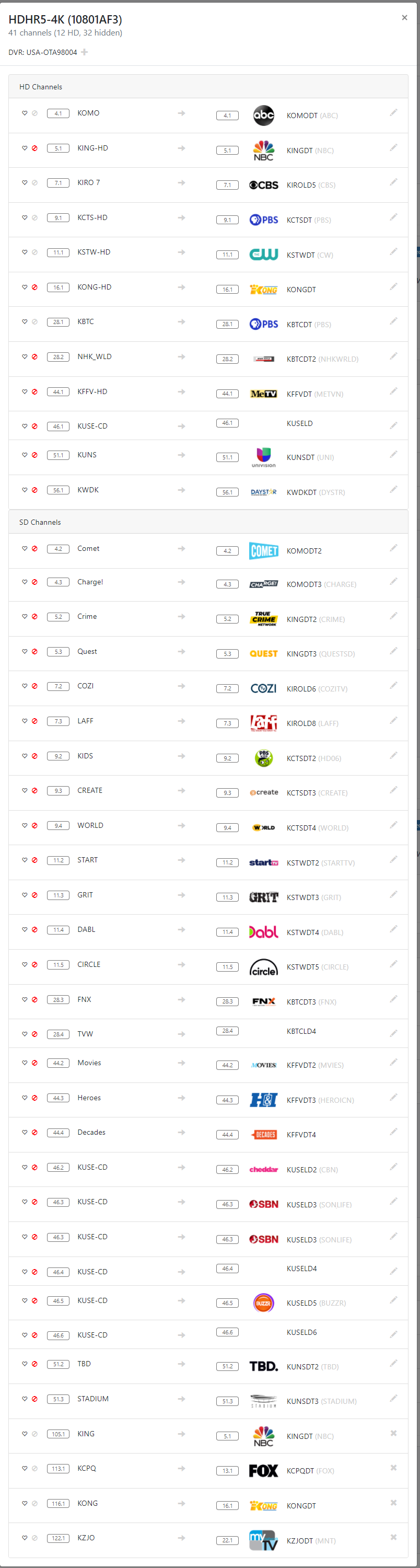Screen dimensions: 420x1568
Task: Add a lineup with the DVR plus icon
Action: 85,52
